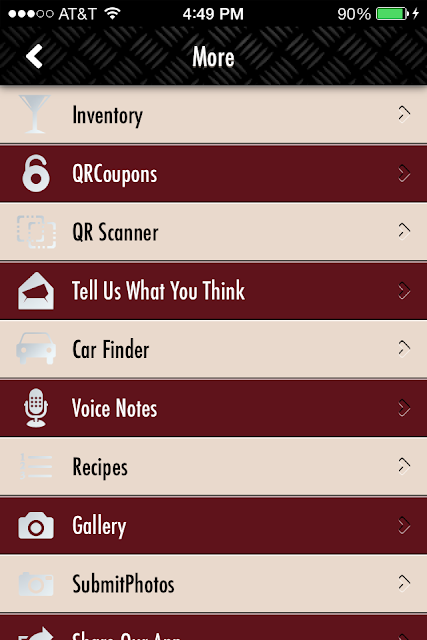Go to Voice Notes

[x=214, y=408]
